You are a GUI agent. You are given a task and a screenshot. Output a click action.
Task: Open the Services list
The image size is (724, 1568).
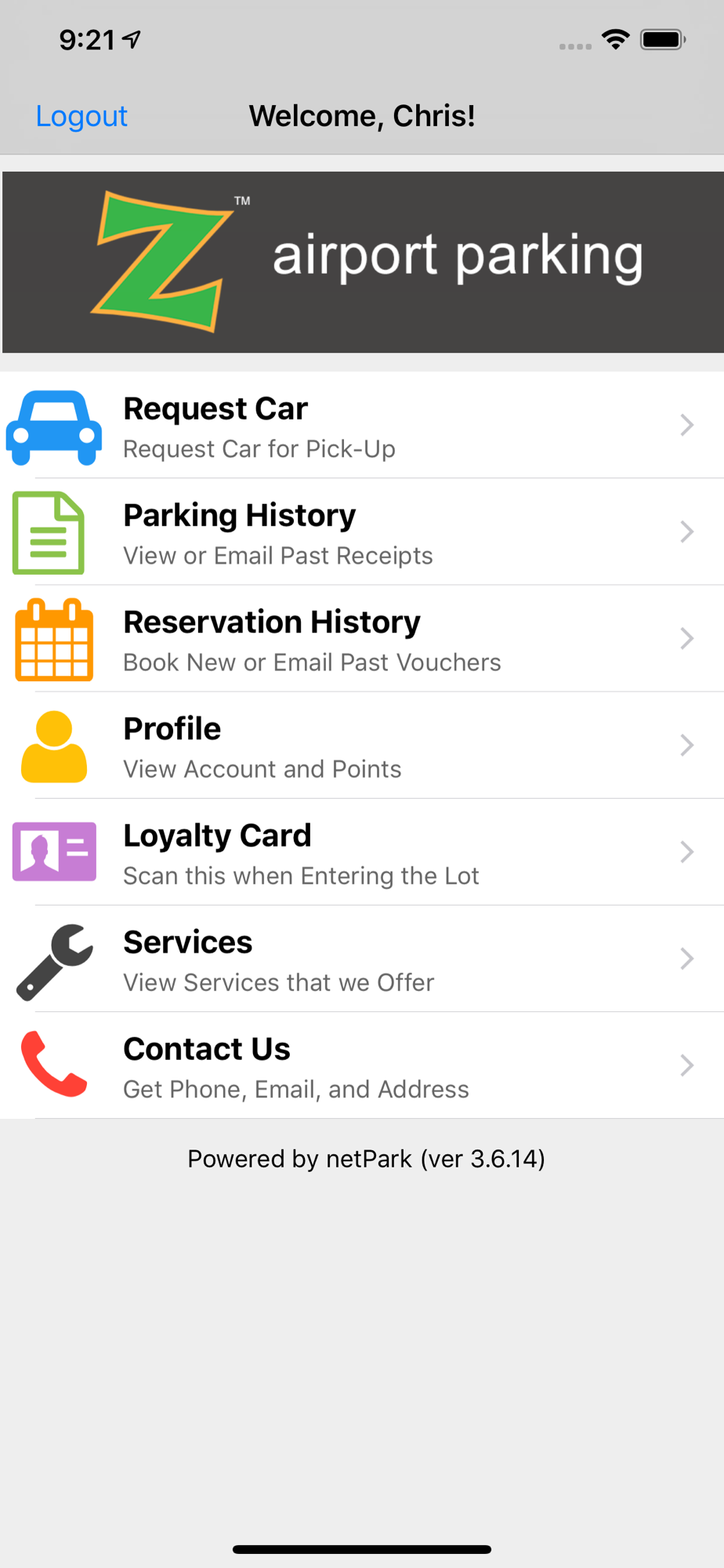(x=362, y=959)
